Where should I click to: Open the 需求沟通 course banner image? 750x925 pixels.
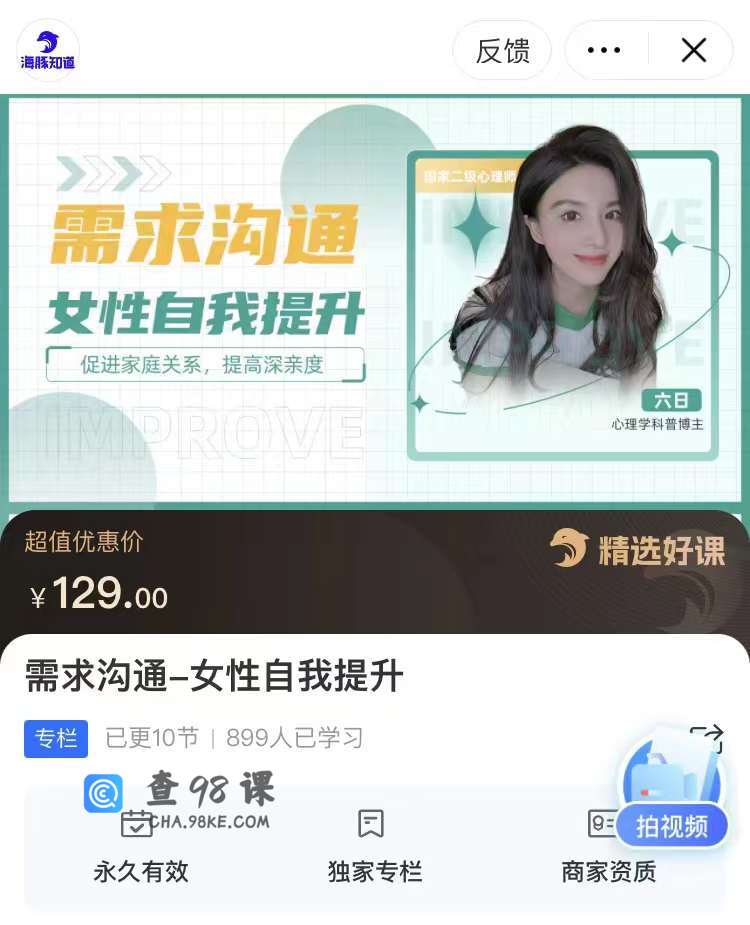pyautogui.click(x=375, y=300)
